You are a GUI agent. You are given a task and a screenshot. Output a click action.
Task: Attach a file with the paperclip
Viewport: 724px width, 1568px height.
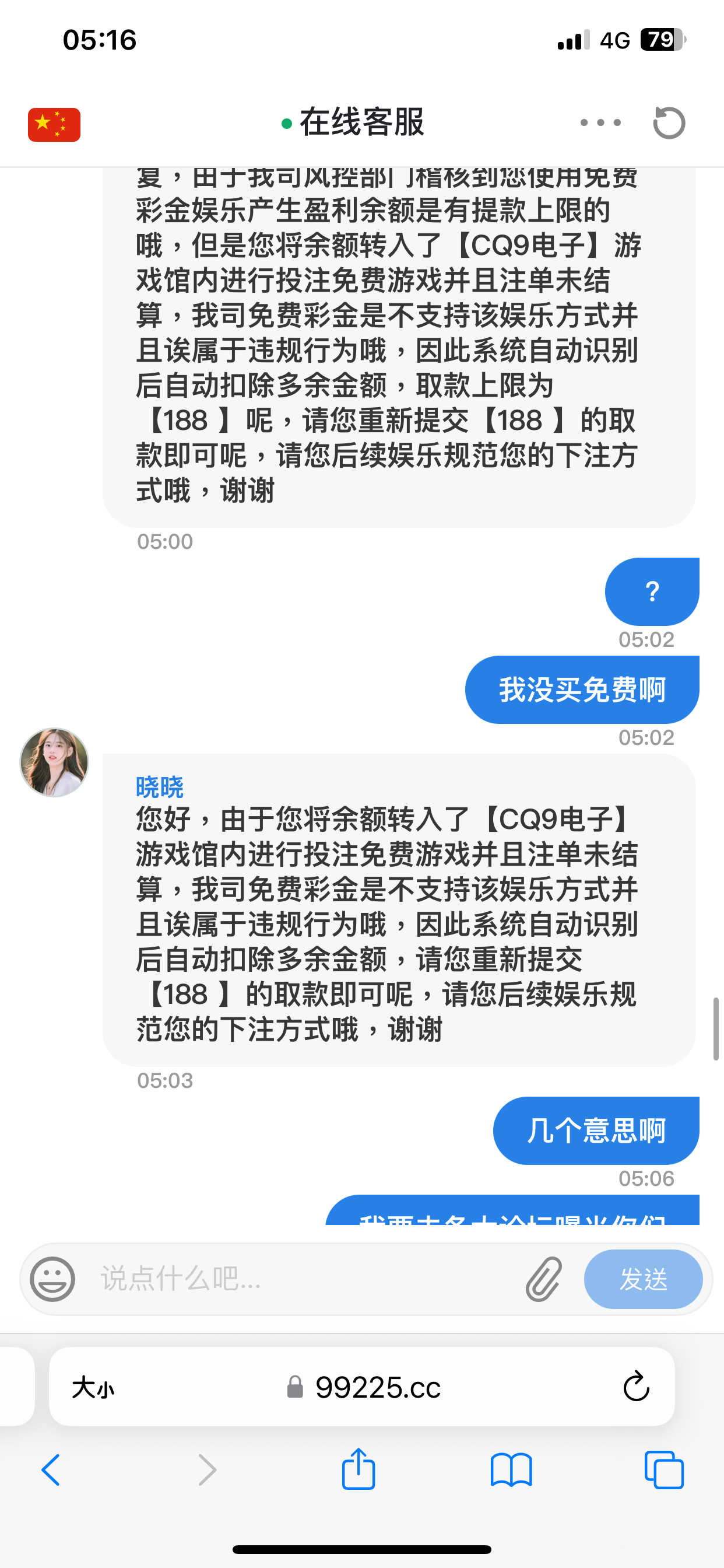point(543,1279)
